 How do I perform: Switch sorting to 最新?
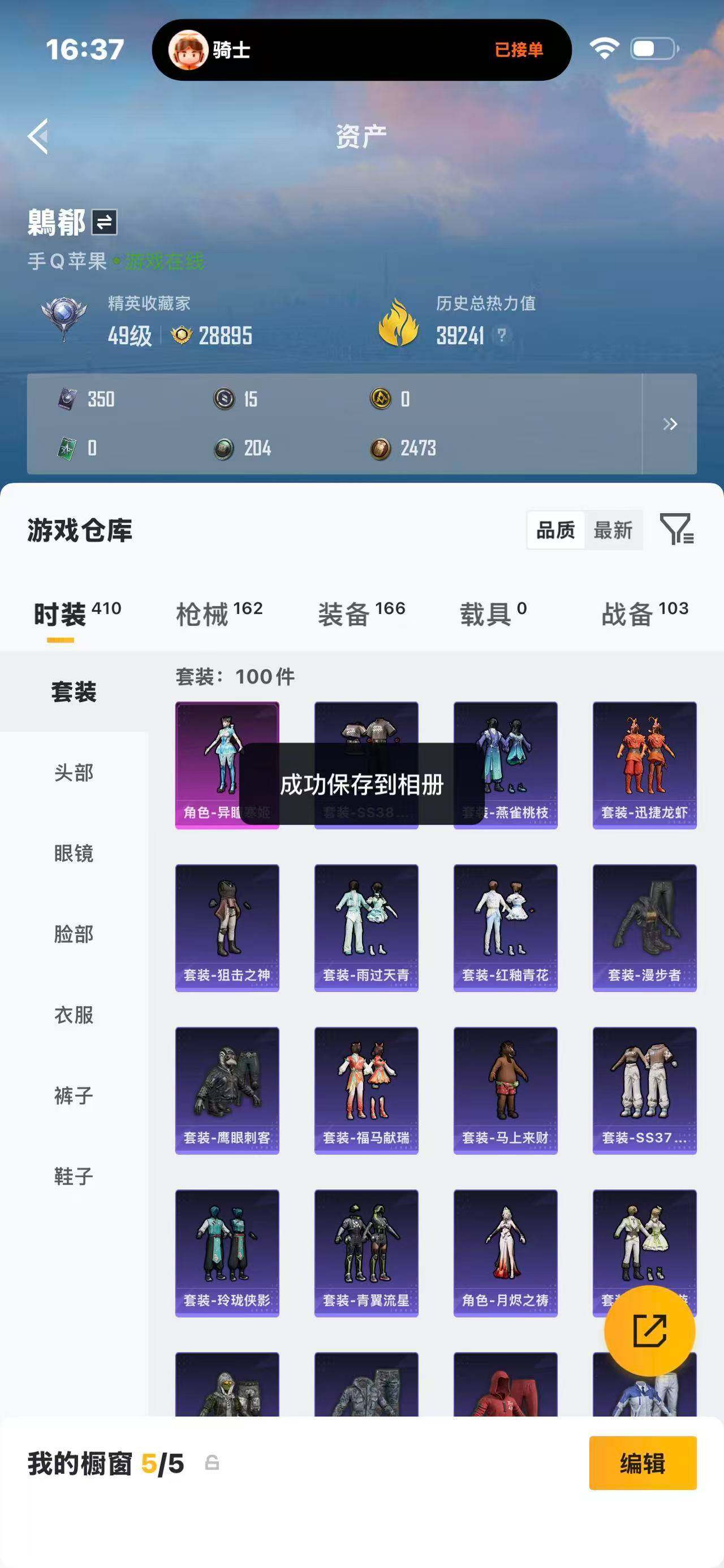pyautogui.click(x=613, y=530)
